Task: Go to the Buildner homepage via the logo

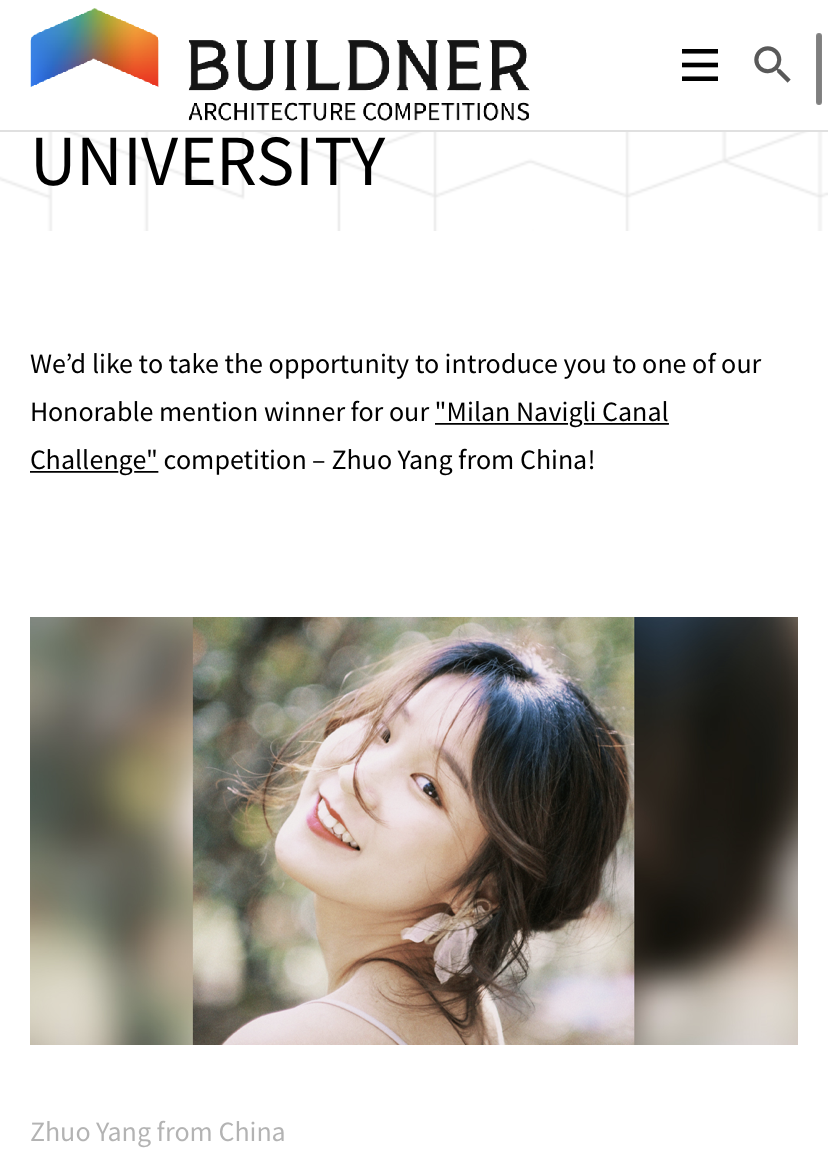Action: (280, 66)
